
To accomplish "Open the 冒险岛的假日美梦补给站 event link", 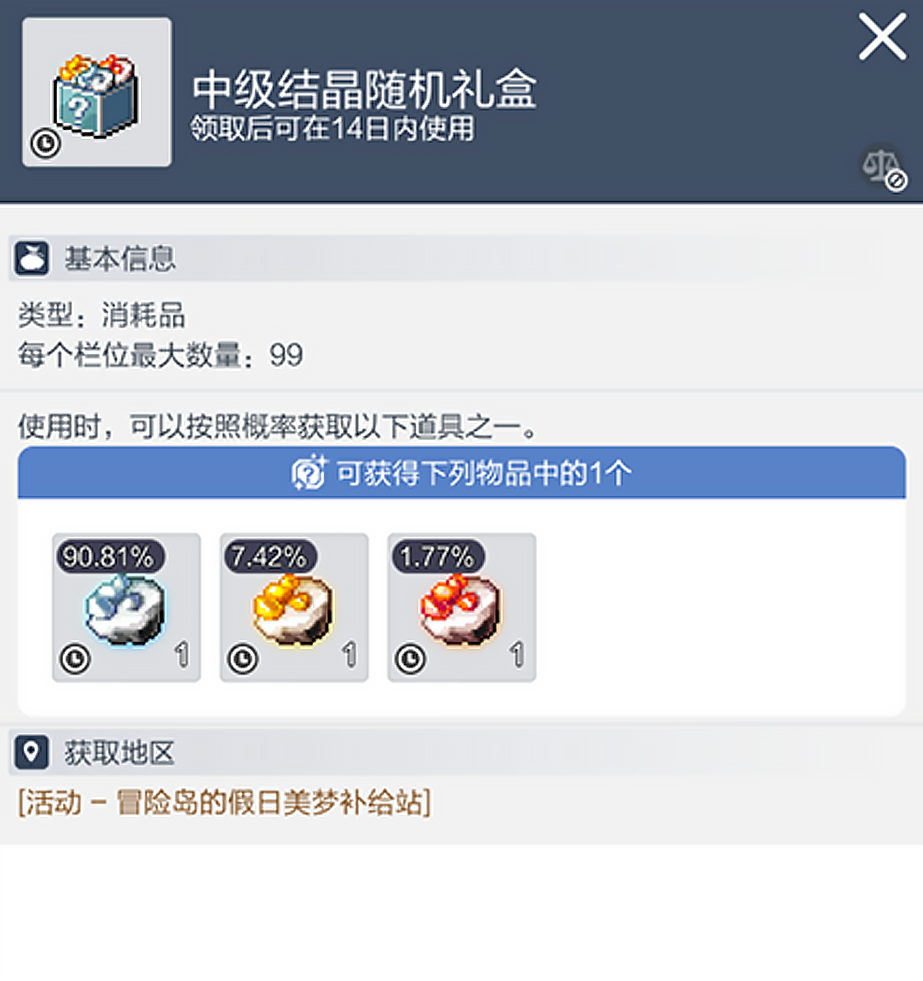I will 225,803.
